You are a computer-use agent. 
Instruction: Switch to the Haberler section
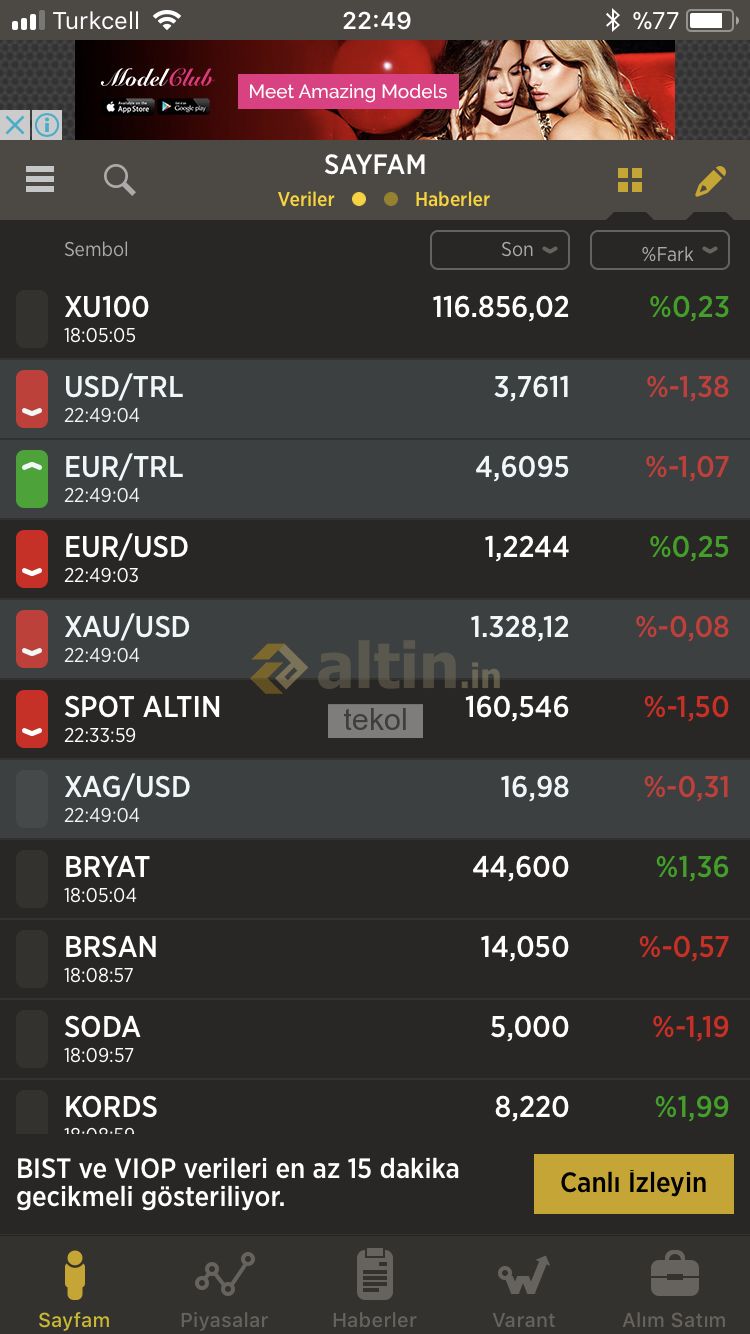tap(452, 199)
